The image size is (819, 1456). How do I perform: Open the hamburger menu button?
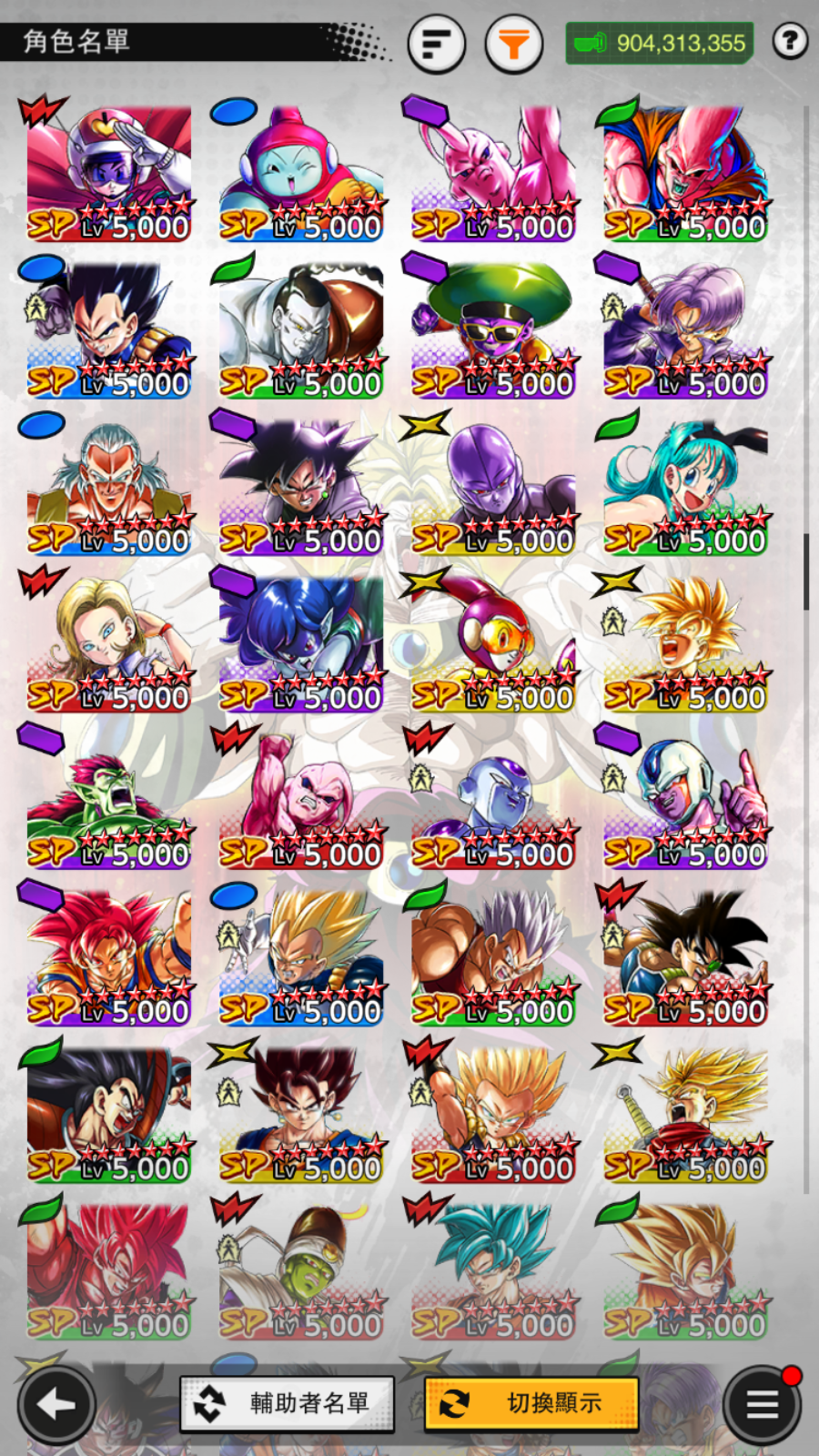click(x=763, y=1405)
